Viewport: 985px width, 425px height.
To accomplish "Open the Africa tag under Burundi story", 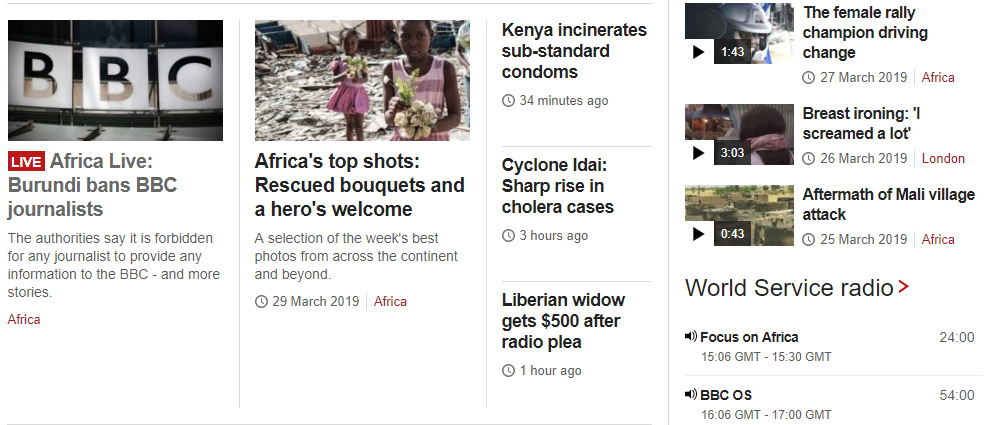I will [x=24, y=319].
